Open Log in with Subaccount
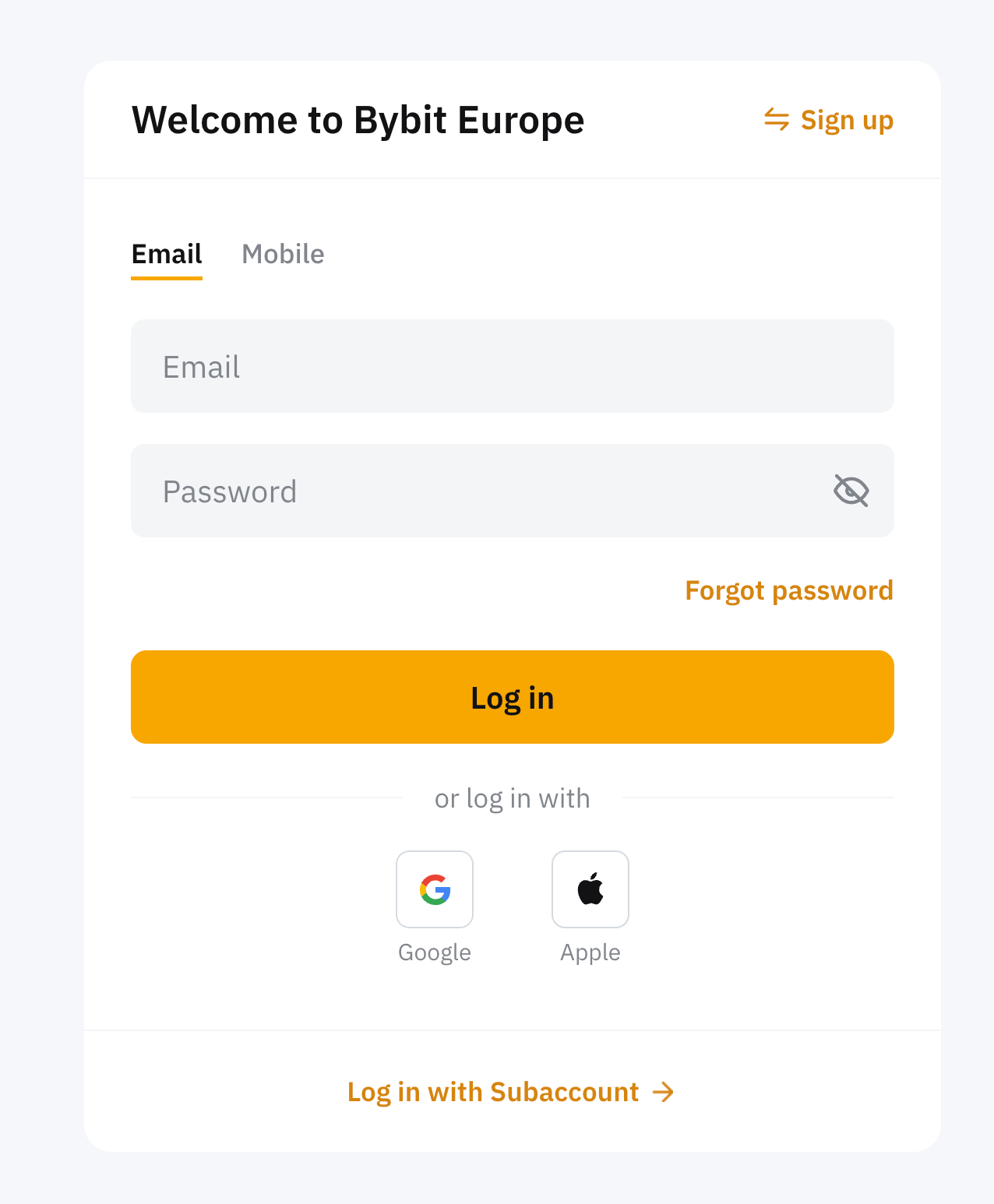The width and height of the screenshot is (994, 1204). tap(510, 1092)
